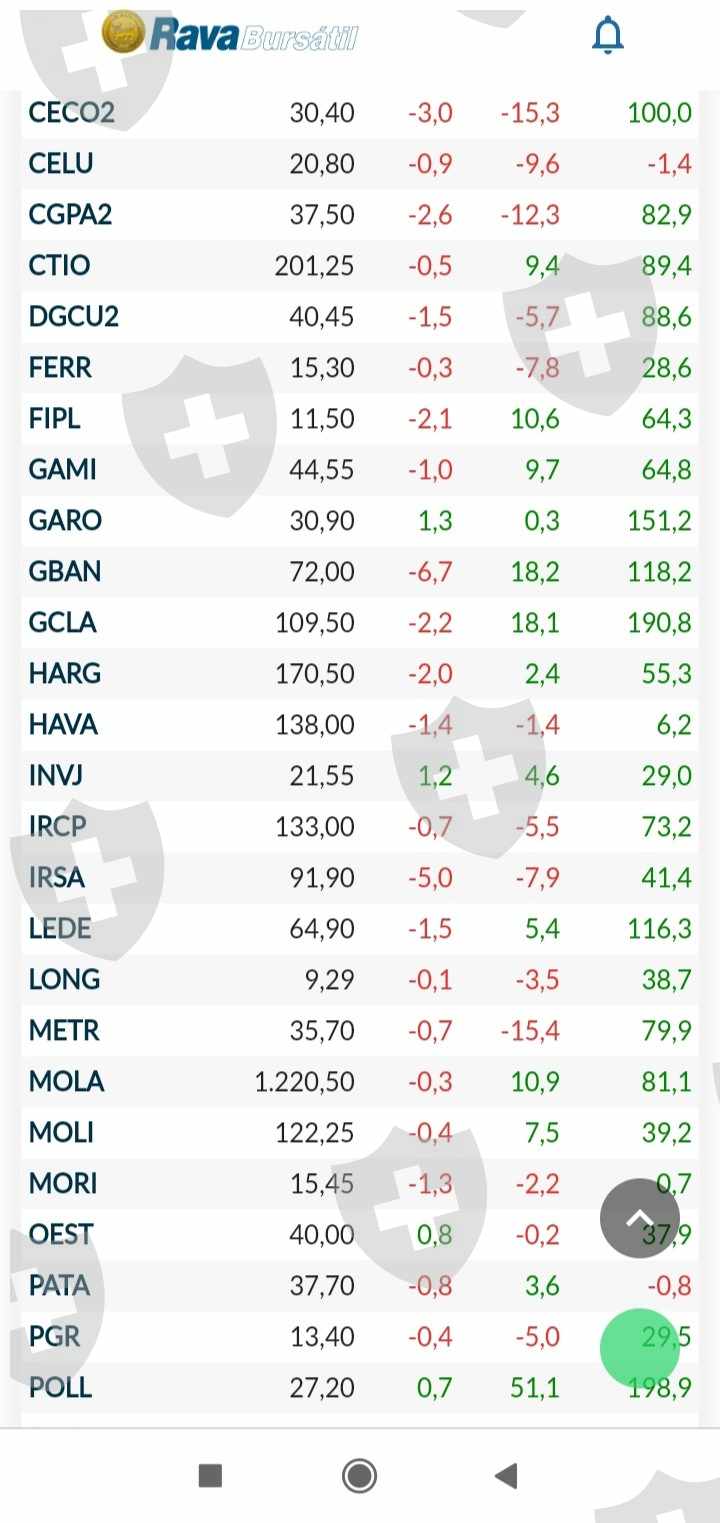The image size is (720, 1523).
Task: View details for GBAN
Action: pos(359,571)
